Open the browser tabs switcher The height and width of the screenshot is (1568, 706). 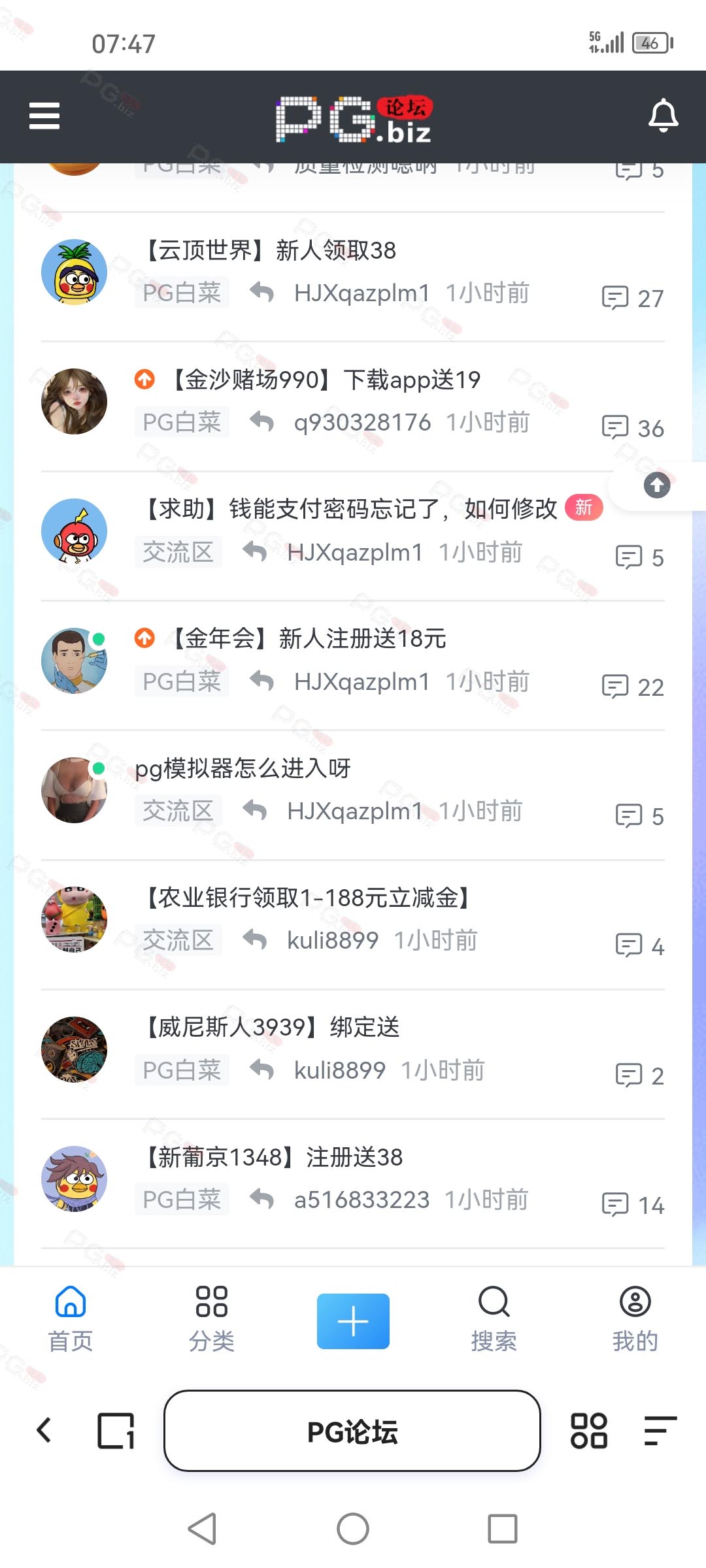pos(116,1431)
